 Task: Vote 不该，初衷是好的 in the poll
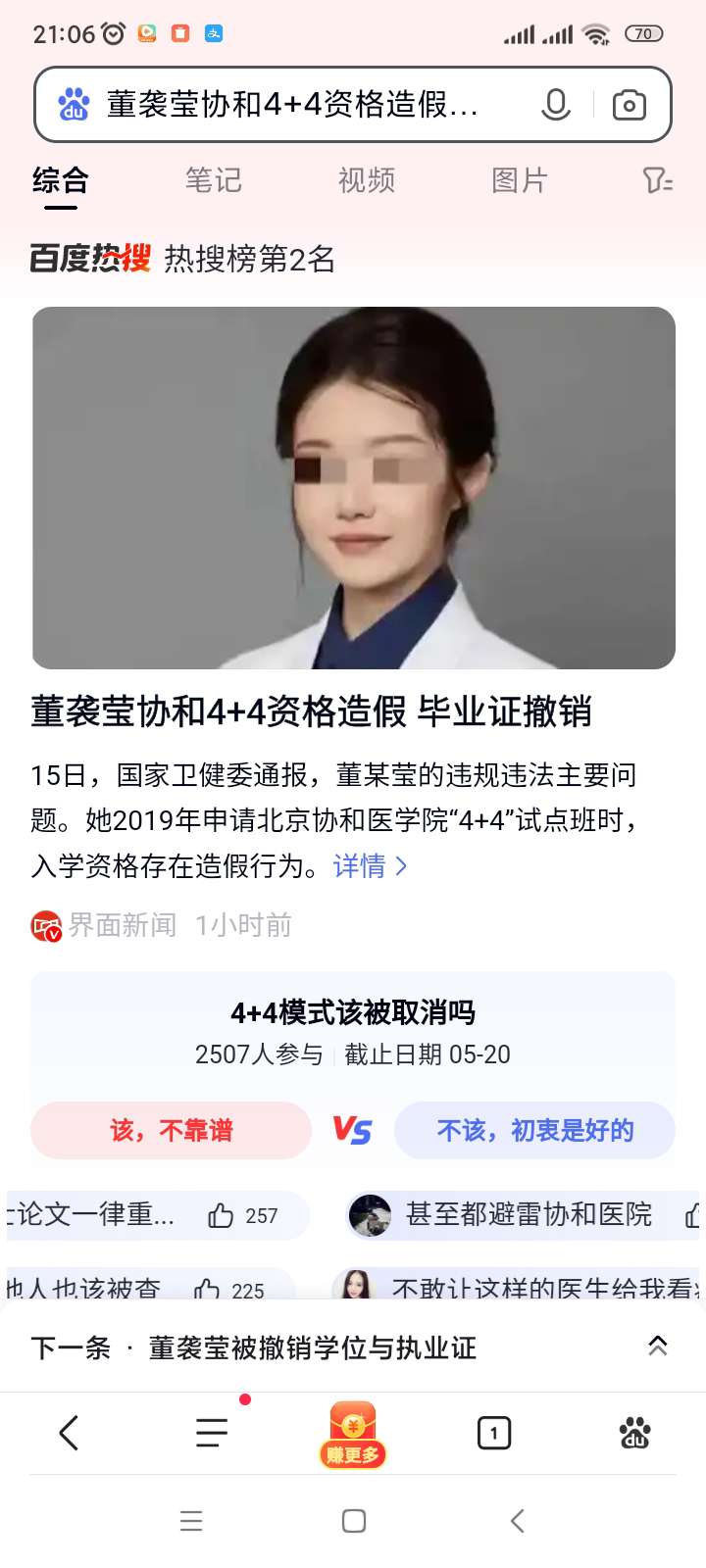[x=534, y=1131]
